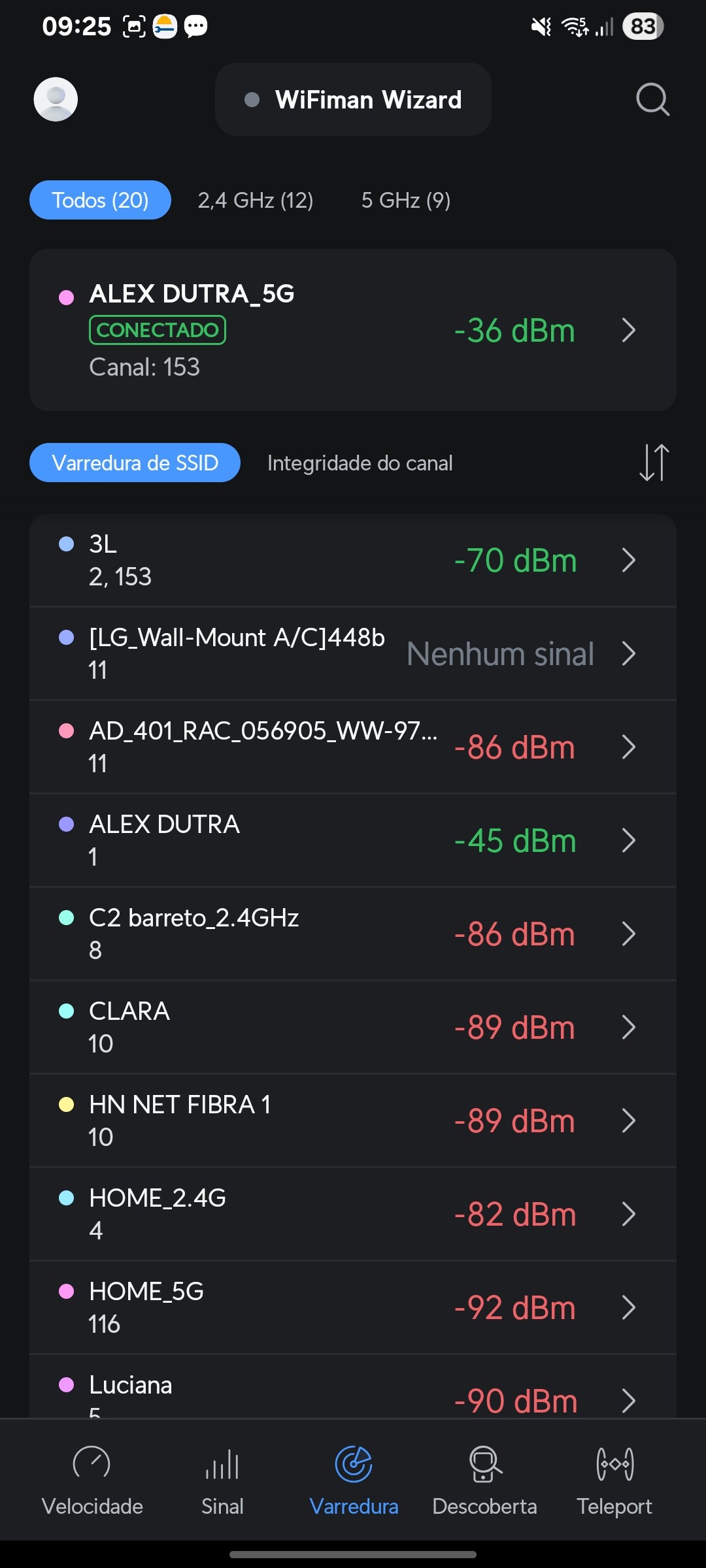Open the CLARA network entry
This screenshot has width=706, height=1568.
(353, 1027)
